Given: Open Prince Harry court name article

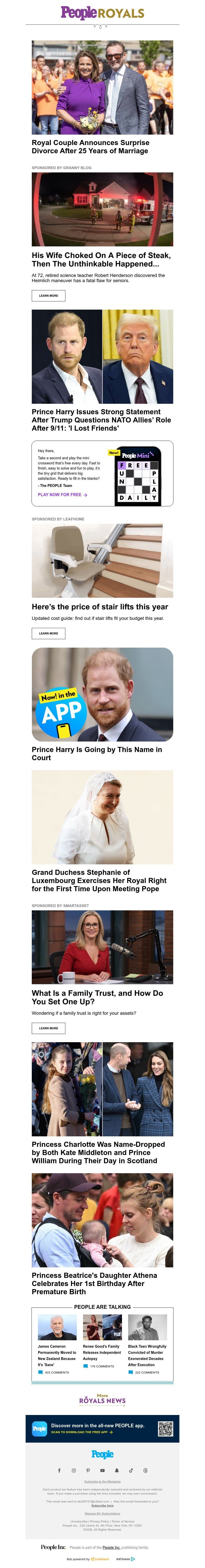Looking at the screenshot, I should tap(96, 754).
